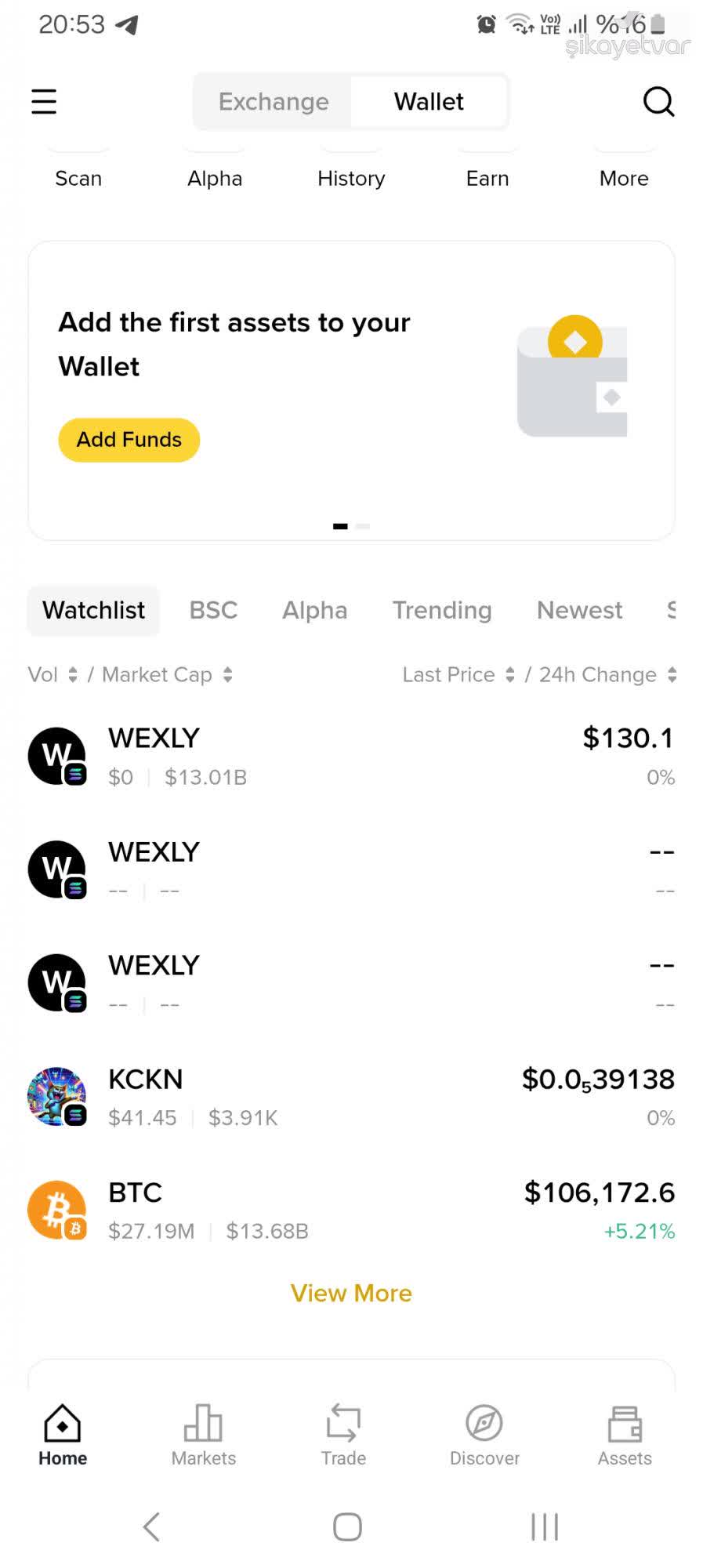Select the BSC watchlist filter
The image size is (703, 1568).
tap(213, 610)
